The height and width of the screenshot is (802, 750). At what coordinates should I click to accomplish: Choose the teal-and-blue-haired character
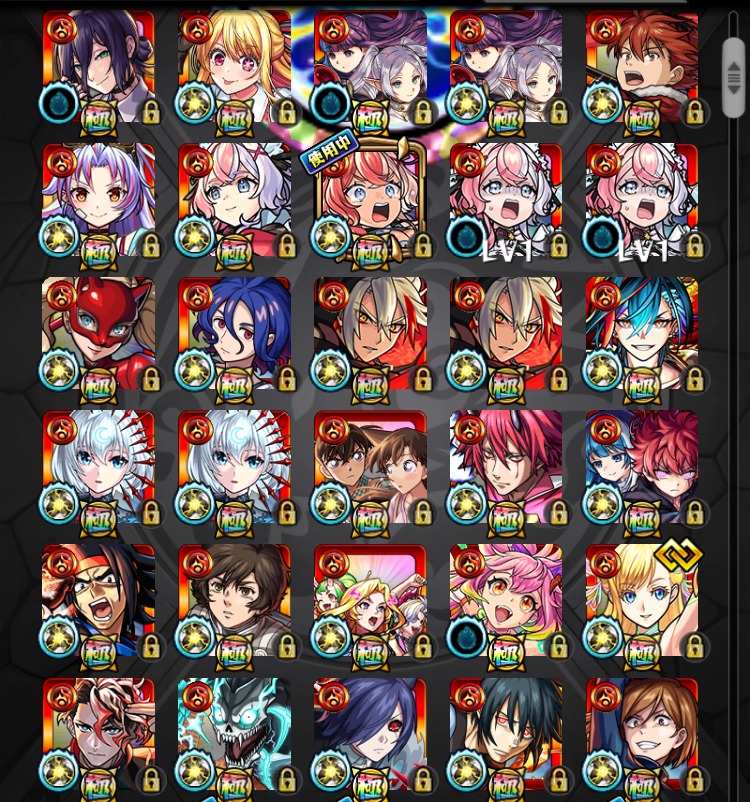point(642,334)
